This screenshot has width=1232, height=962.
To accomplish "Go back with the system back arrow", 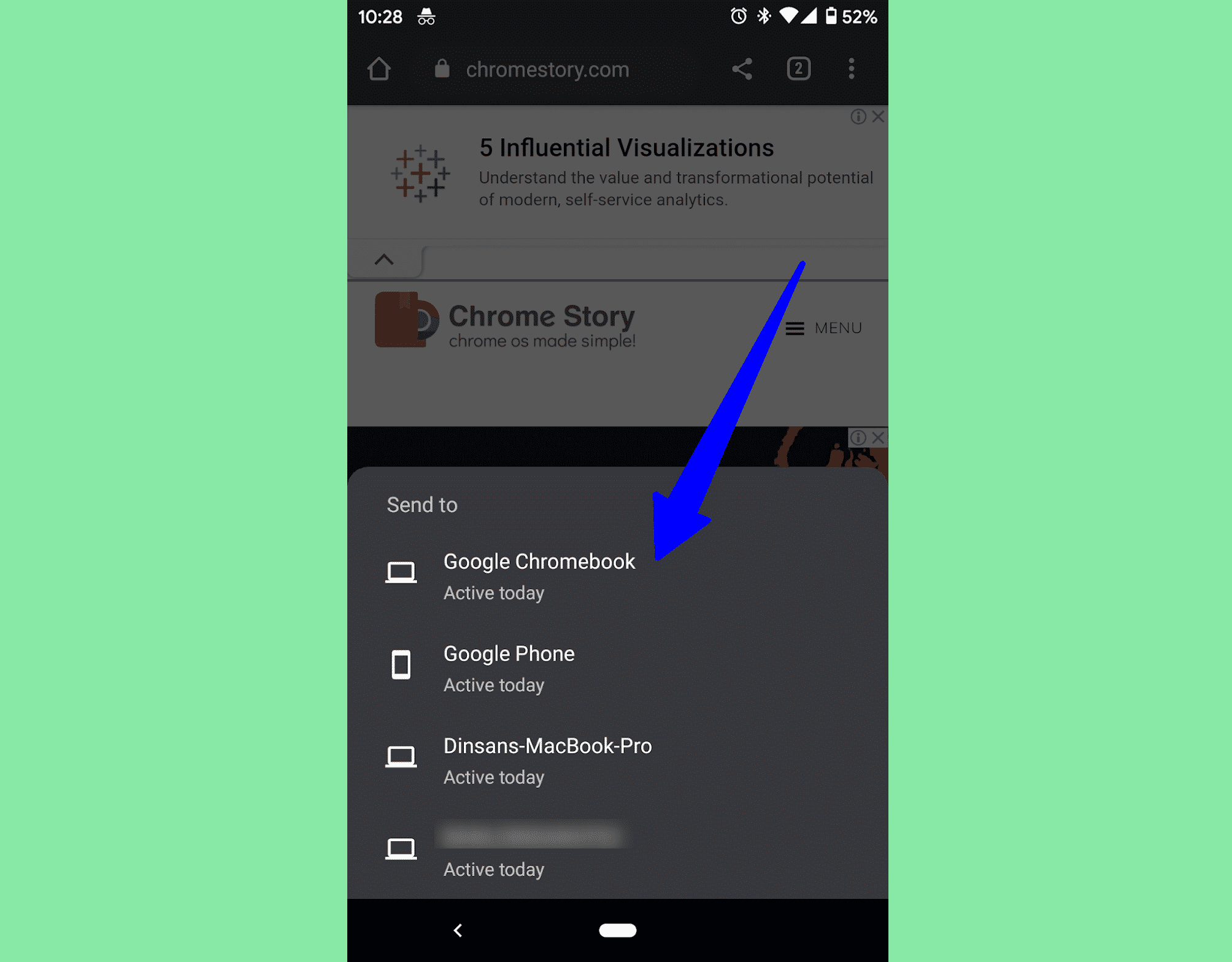I will [x=458, y=930].
